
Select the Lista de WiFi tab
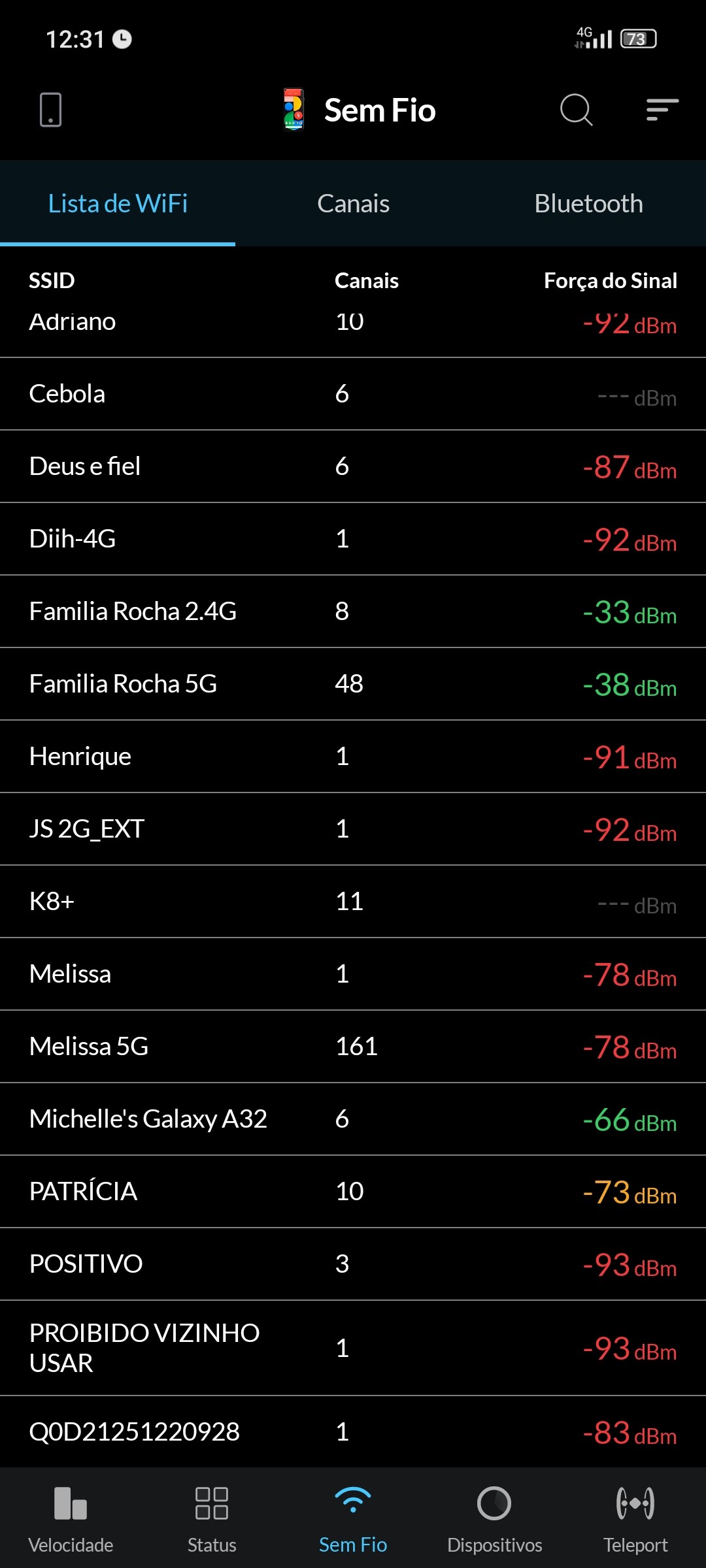click(118, 204)
